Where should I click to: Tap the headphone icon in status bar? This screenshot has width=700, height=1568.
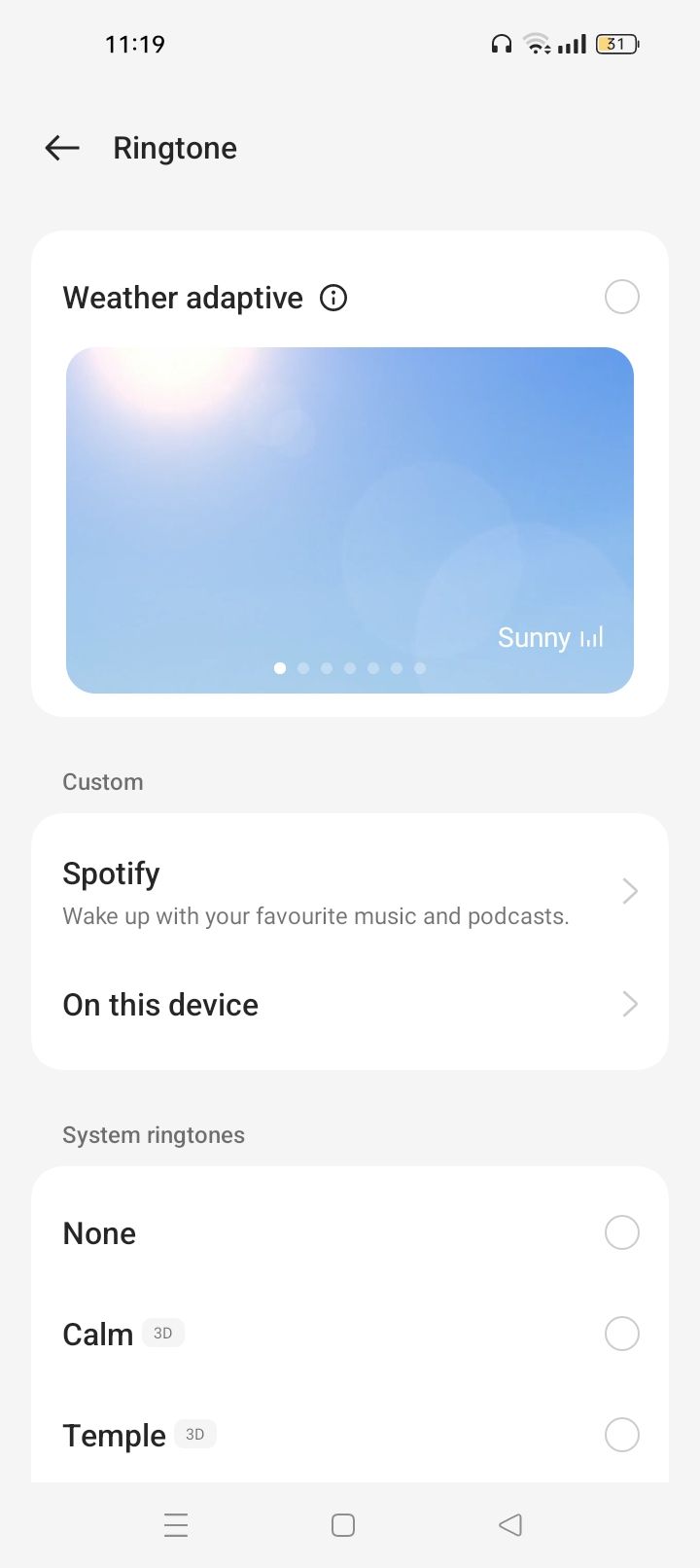pyautogui.click(x=501, y=44)
